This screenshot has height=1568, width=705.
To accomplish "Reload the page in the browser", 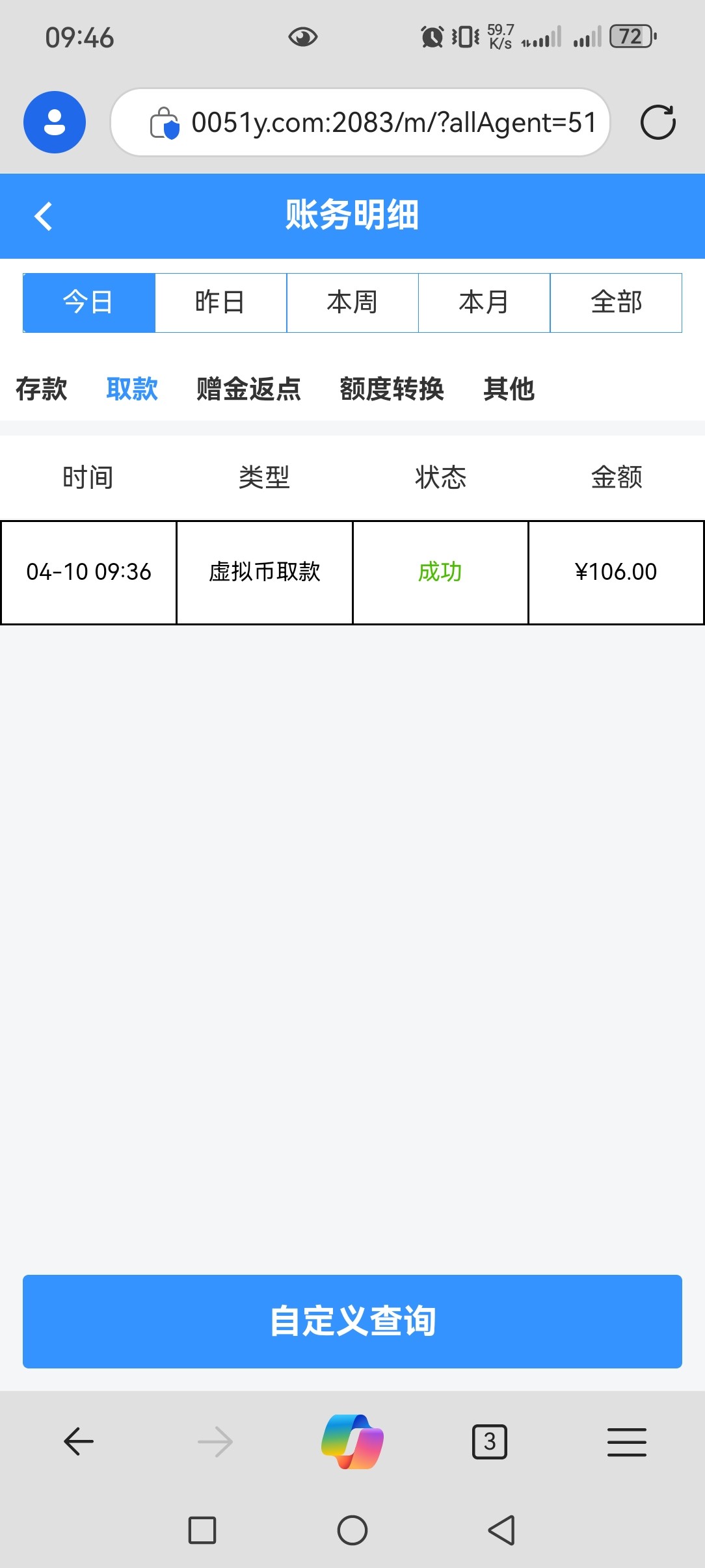I will pos(658,122).
